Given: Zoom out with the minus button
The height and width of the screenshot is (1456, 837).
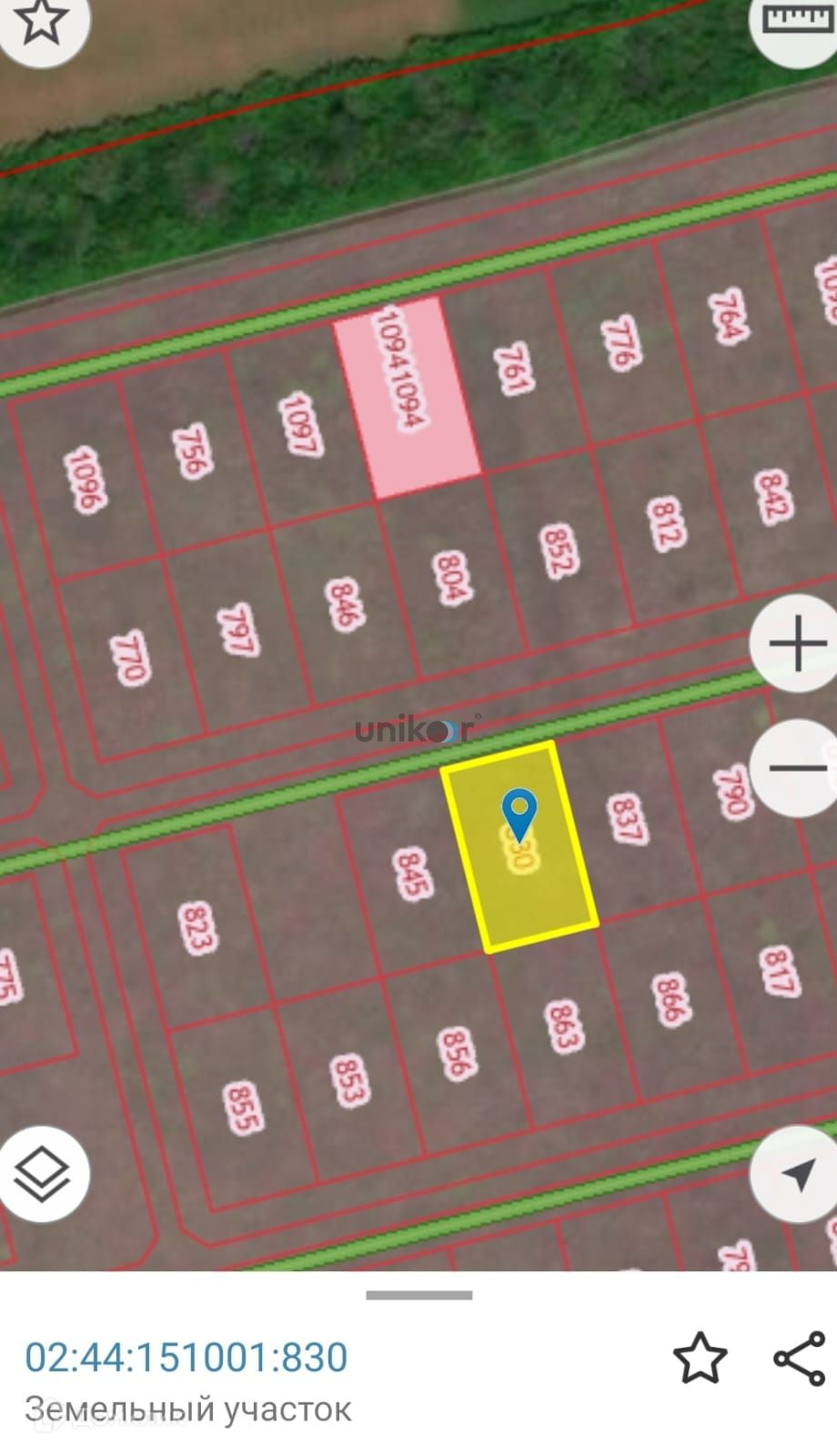Looking at the screenshot, I should pos(797,769).
